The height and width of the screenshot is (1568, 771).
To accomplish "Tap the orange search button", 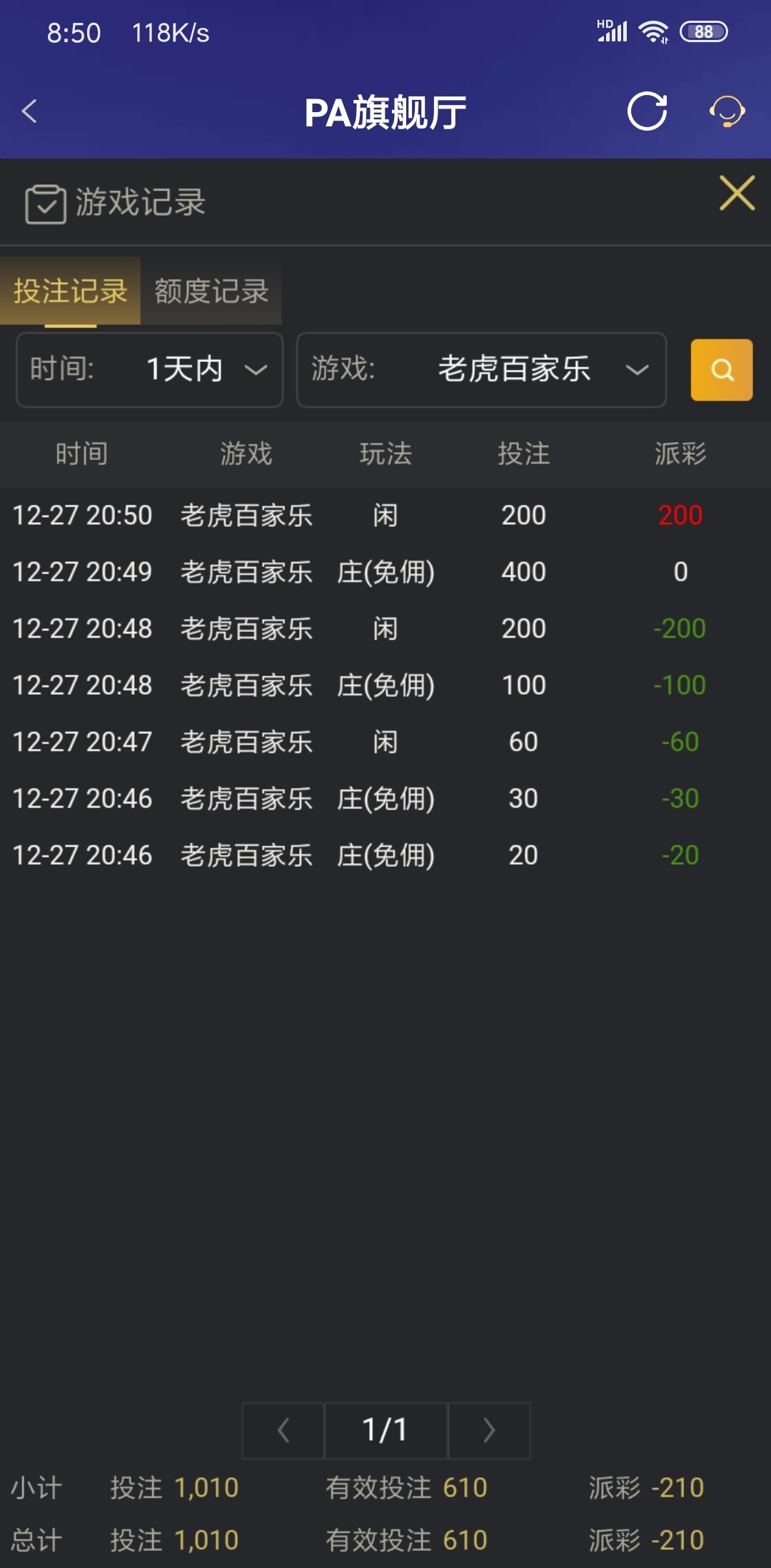I will pyautogui.click(x=721, y=370).
